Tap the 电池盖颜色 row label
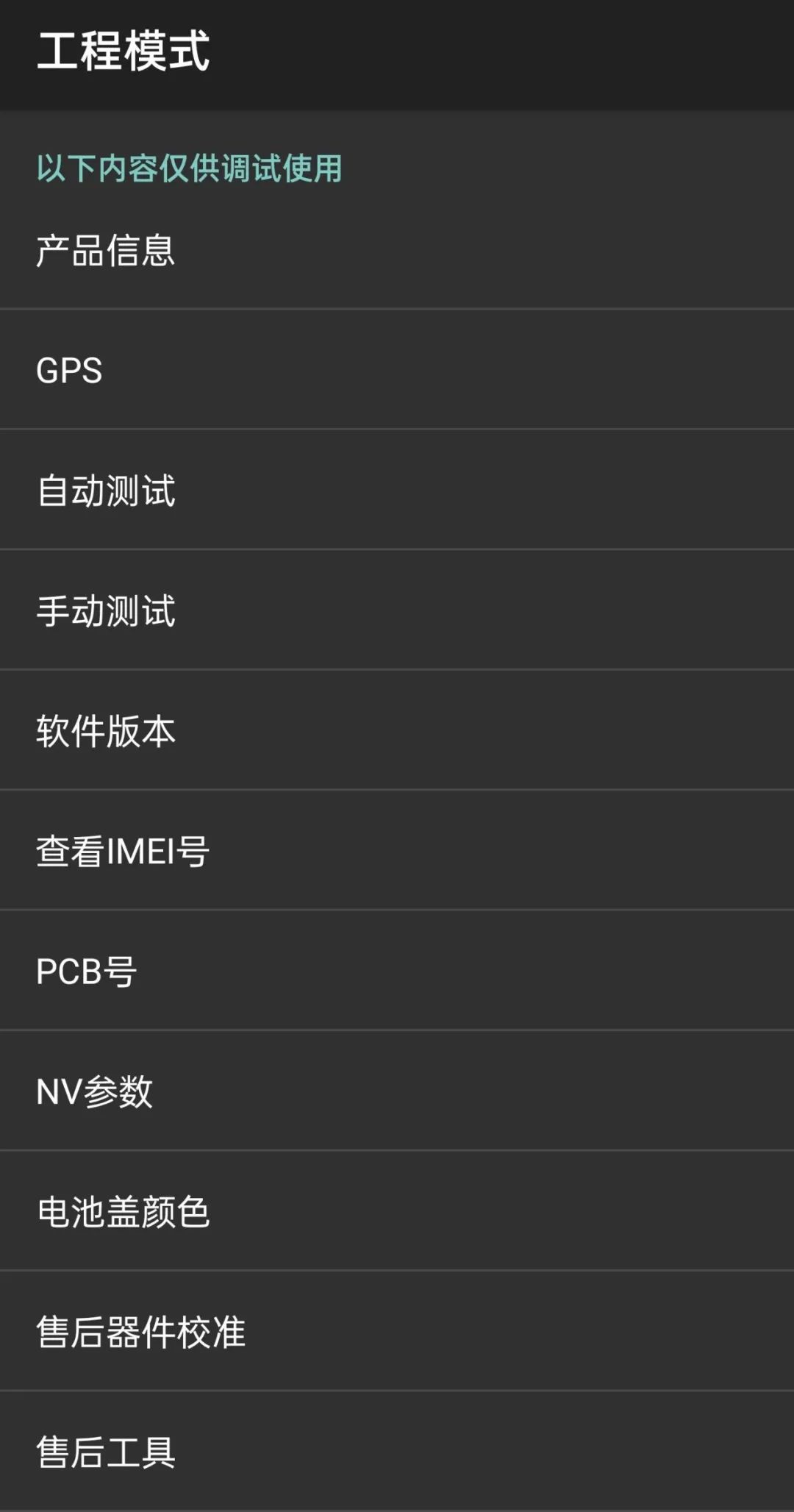 [x=121, y=1212]
